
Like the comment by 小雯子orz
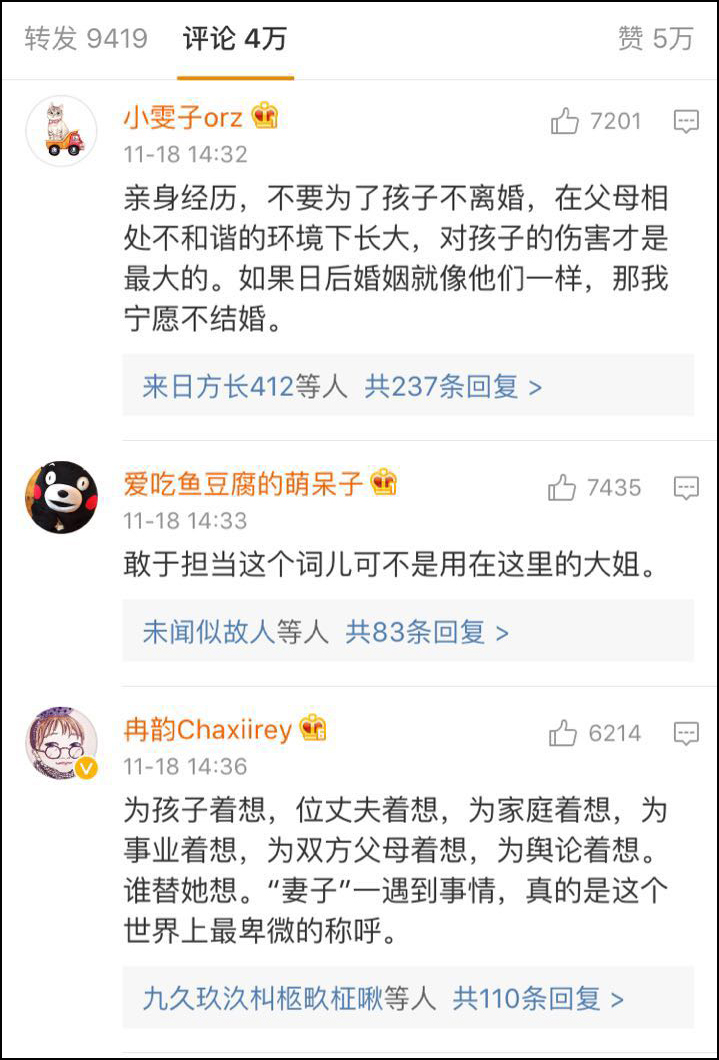point(565,122)
